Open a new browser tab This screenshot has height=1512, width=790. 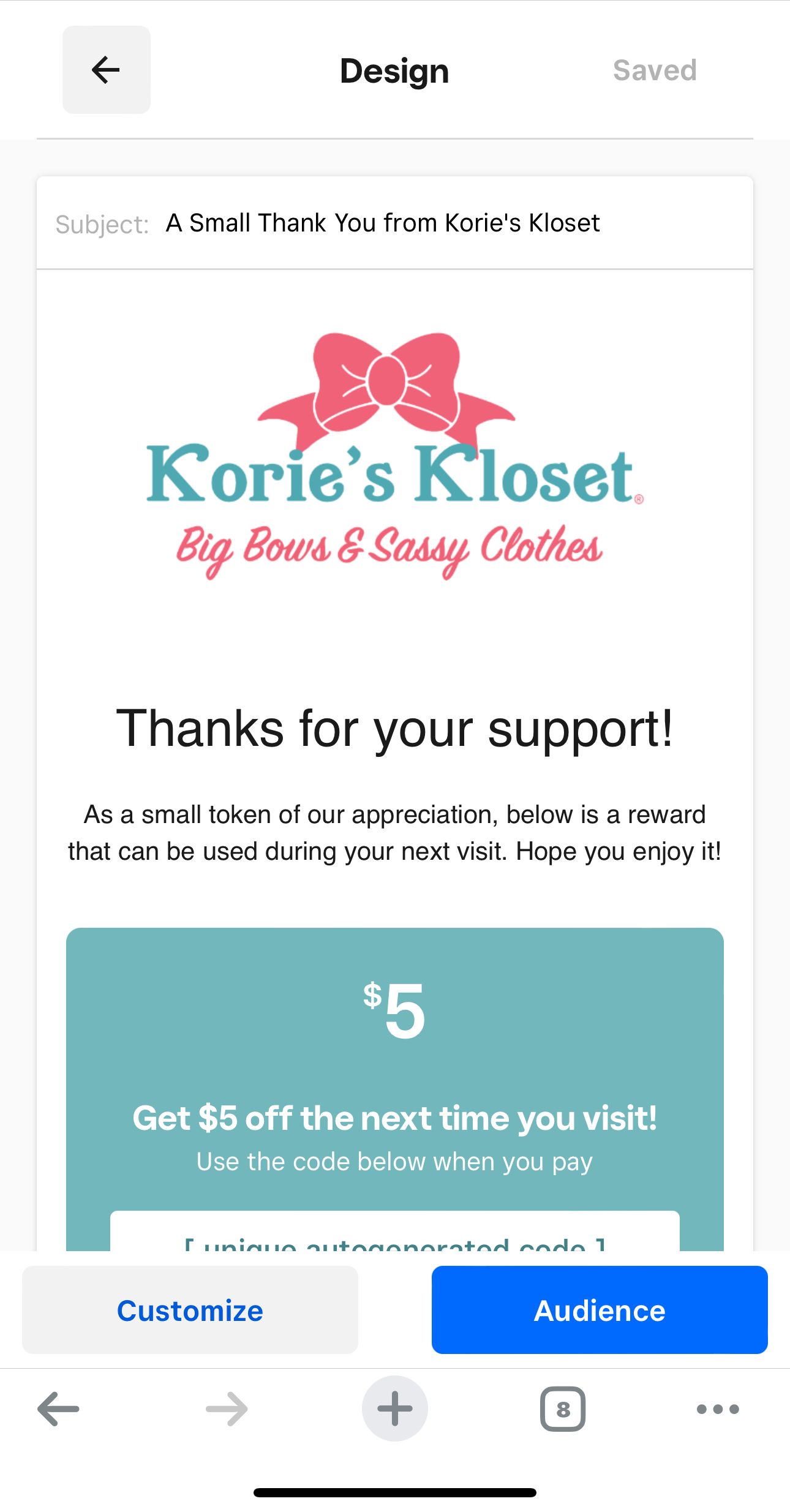coord(395,1409)
